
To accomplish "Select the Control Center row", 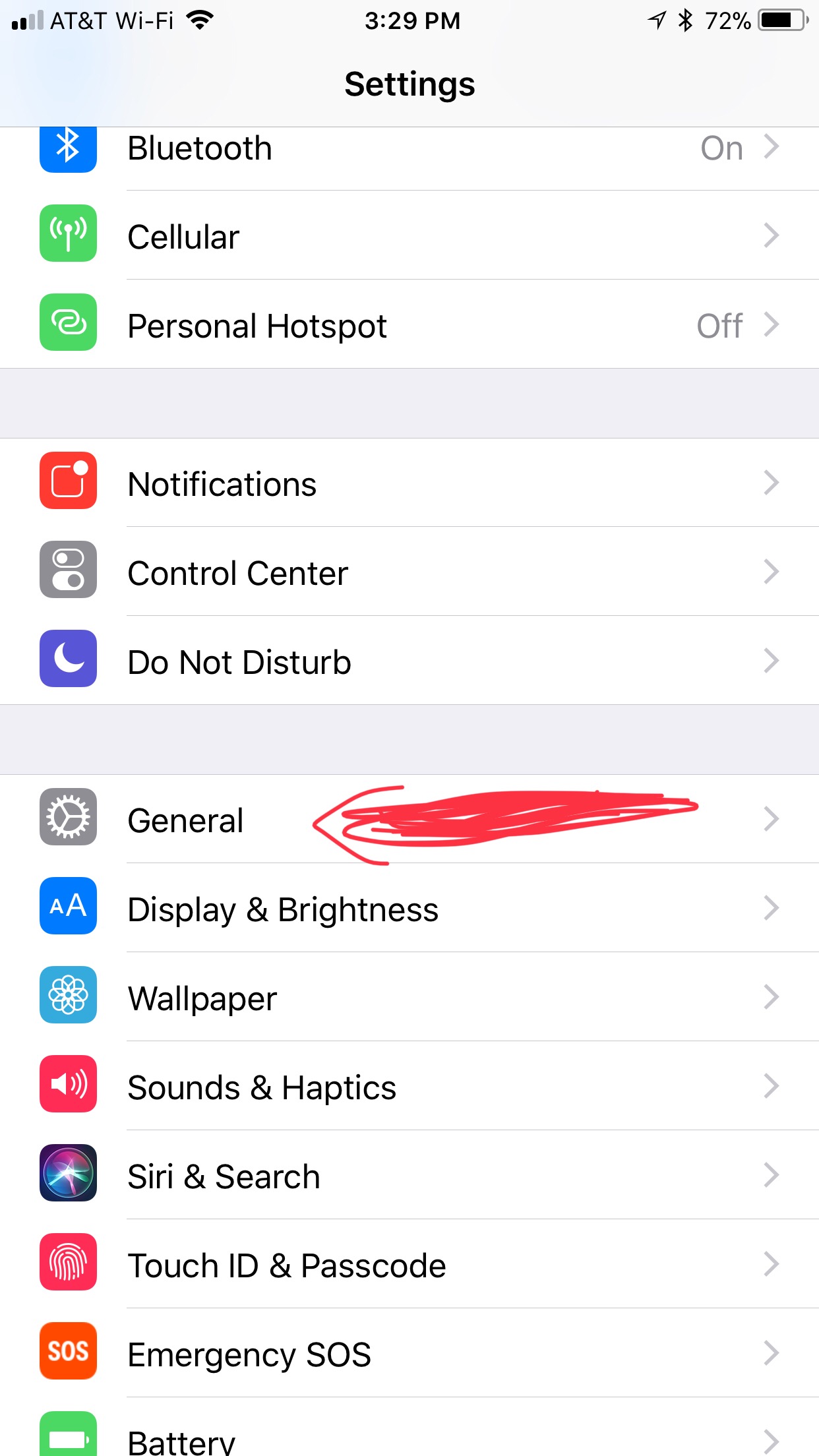I will (409, 572).
